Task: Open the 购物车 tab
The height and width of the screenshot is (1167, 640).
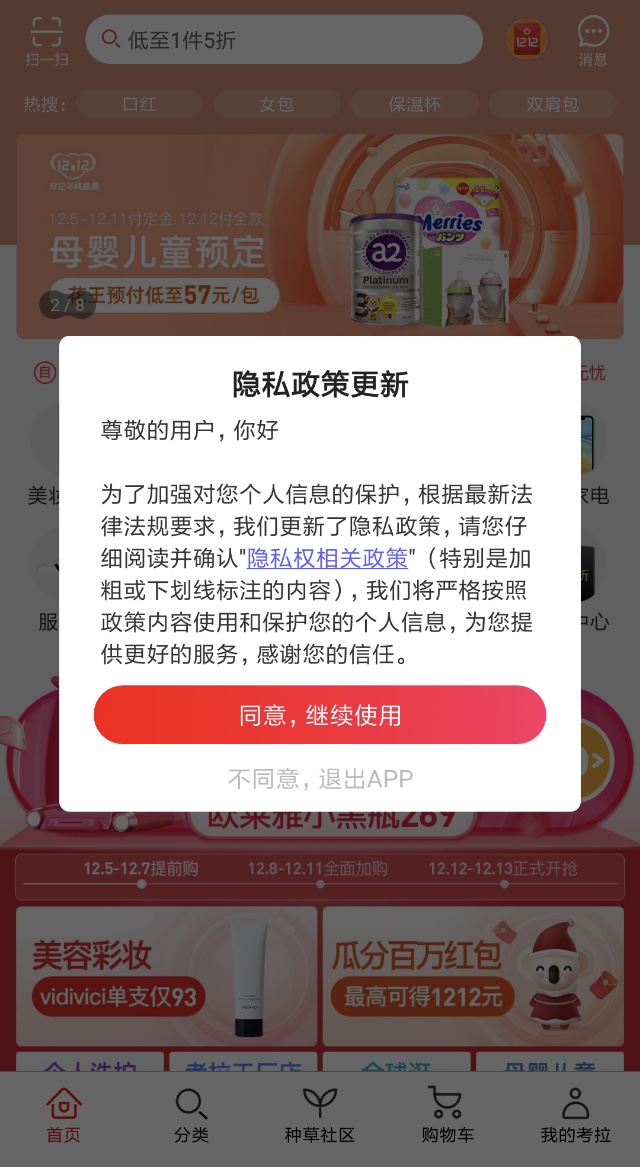Action: click(x=447, y=1115)
